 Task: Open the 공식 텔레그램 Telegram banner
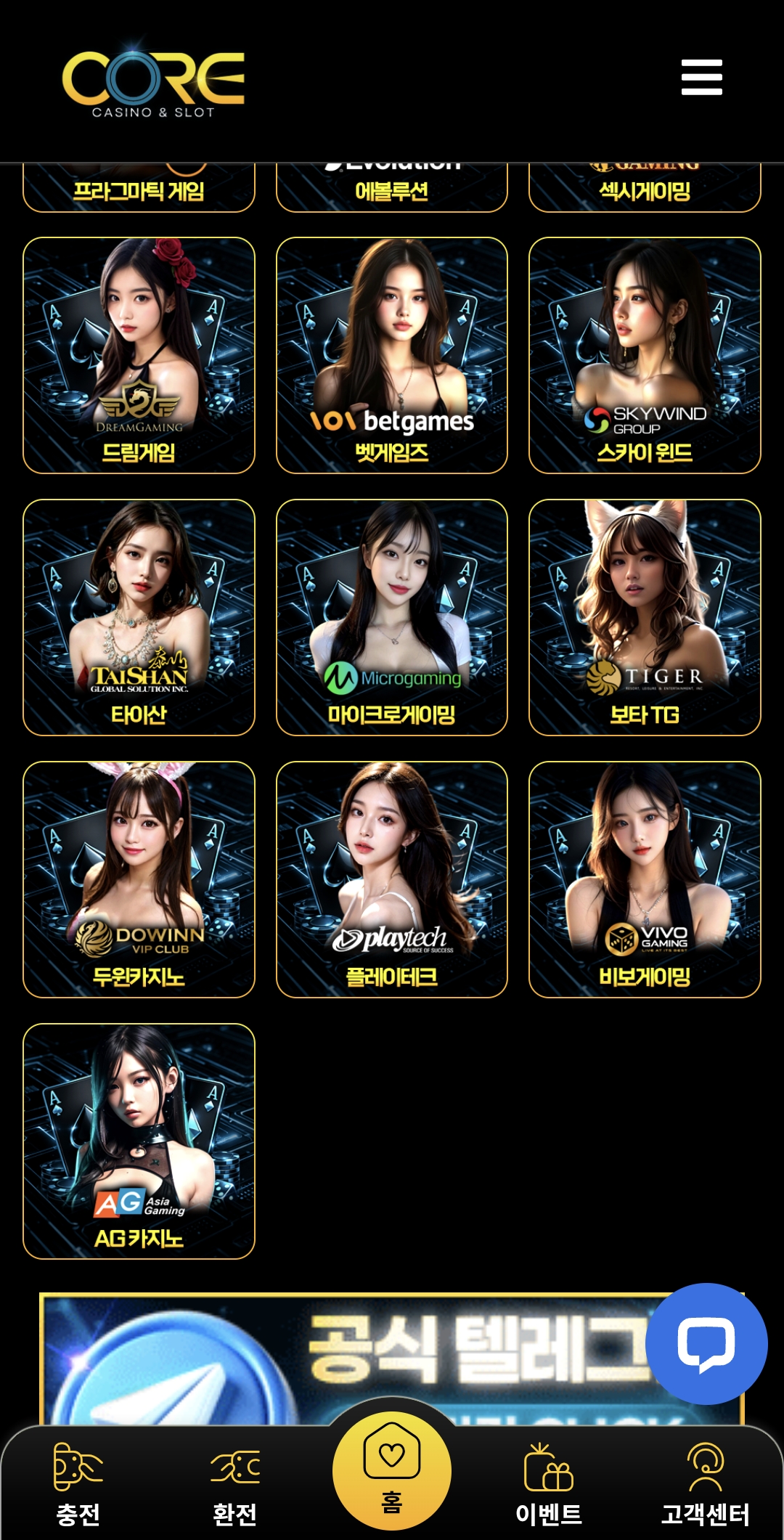tap(348, 1358)
